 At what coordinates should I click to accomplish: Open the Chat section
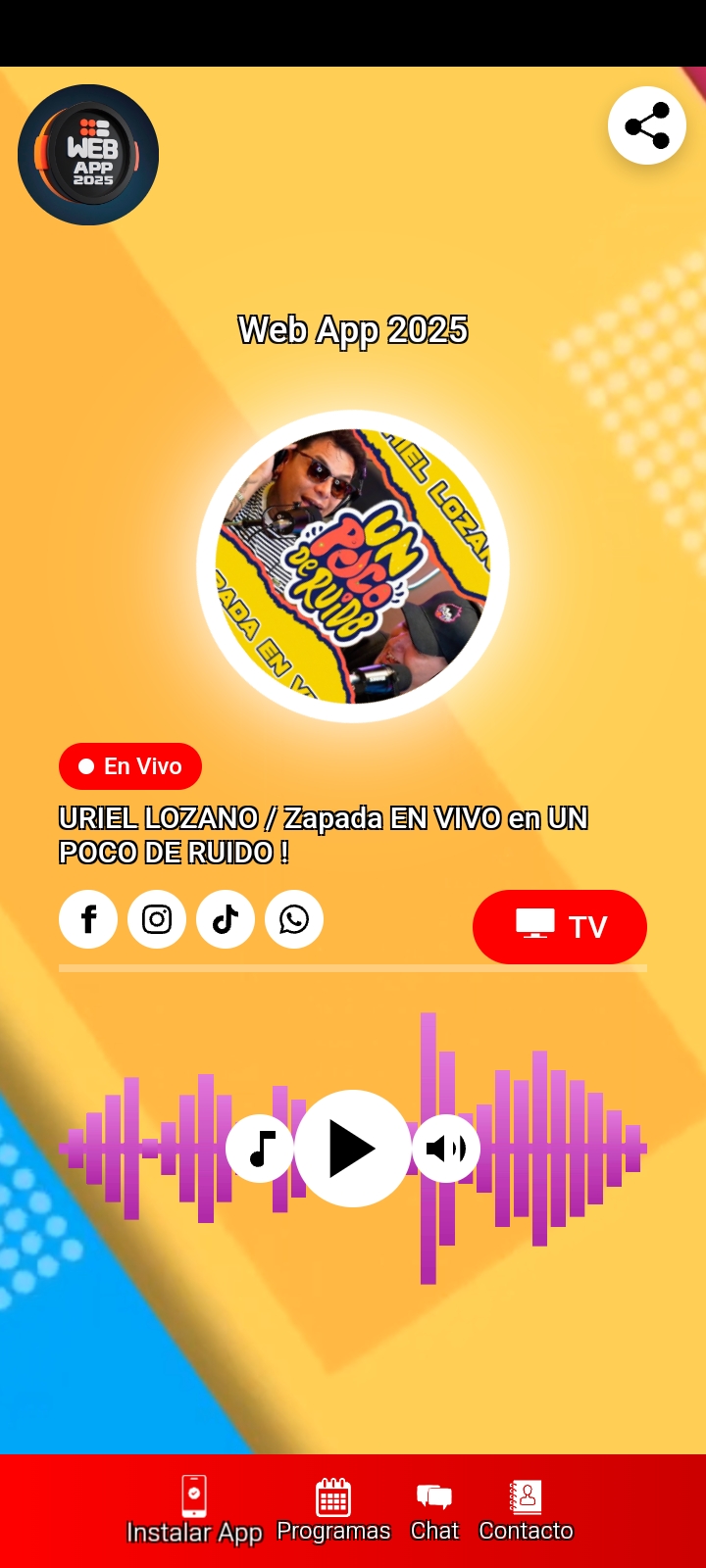point(434,1510)
